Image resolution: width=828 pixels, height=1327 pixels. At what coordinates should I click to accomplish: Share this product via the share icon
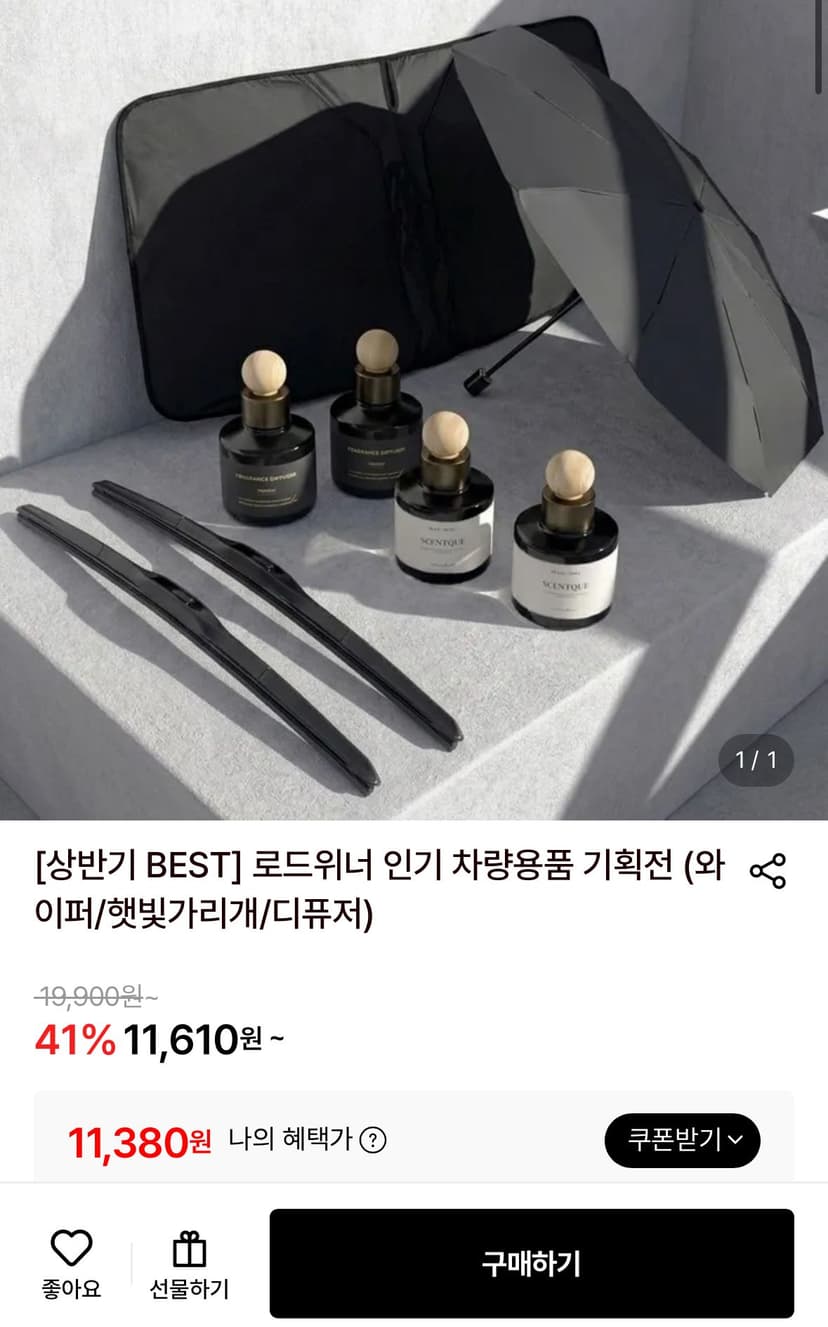(768, 871)
